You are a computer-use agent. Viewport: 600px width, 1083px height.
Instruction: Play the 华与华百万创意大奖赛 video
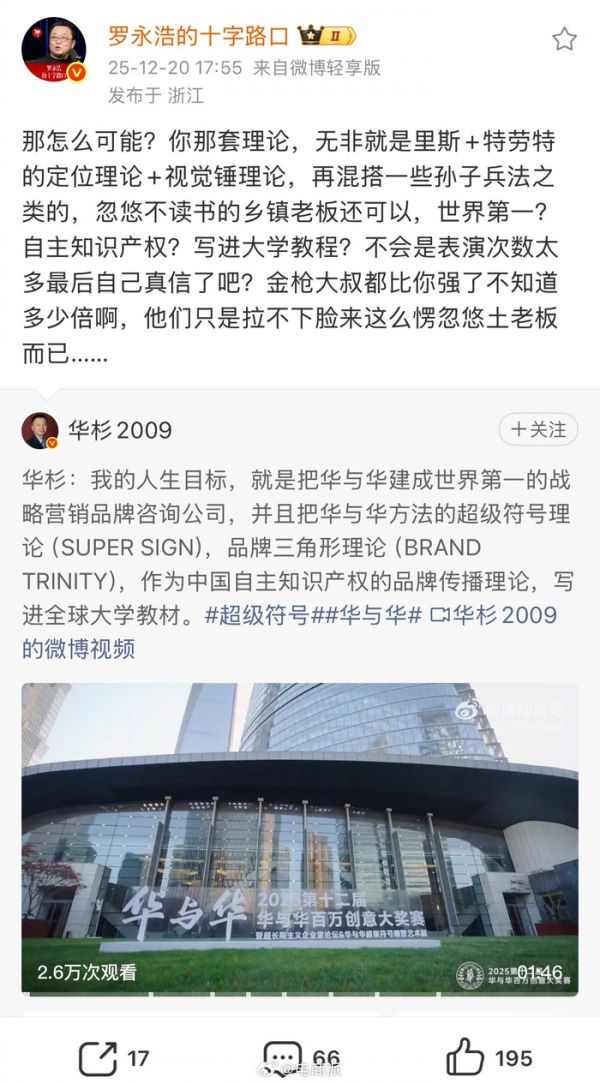[x=300, y=839]
